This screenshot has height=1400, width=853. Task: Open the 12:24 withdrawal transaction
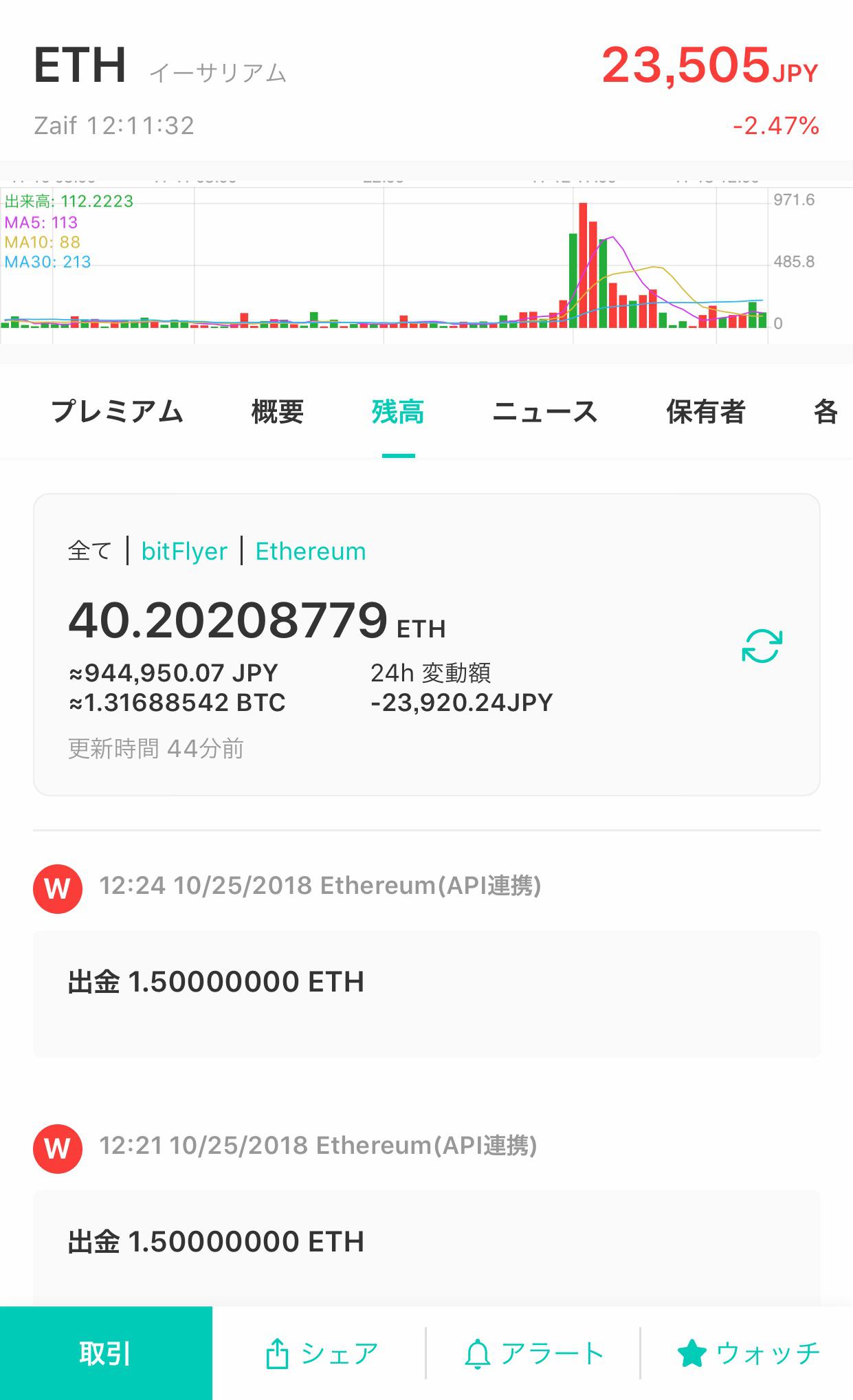coord(427,994)
